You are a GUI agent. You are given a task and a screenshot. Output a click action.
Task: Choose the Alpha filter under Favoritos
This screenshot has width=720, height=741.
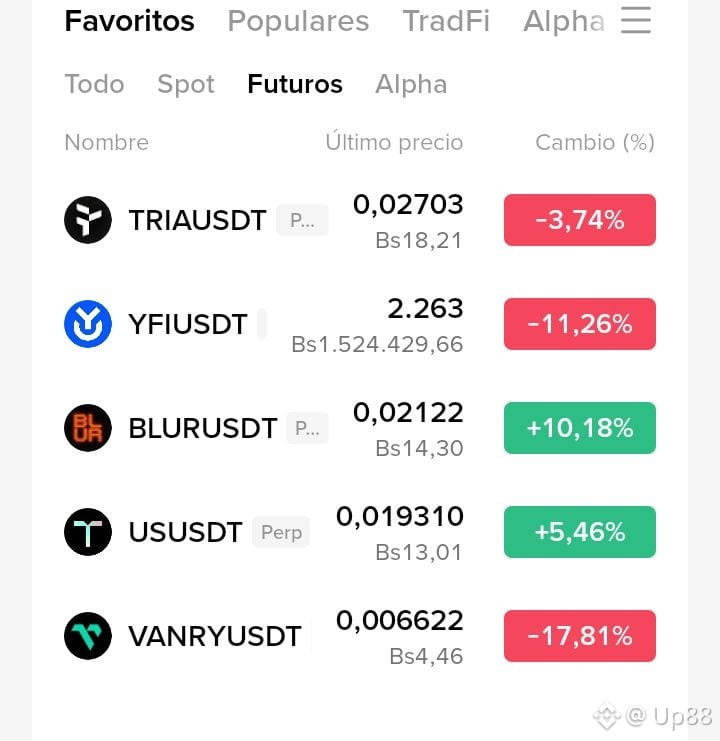pos(411,85)
